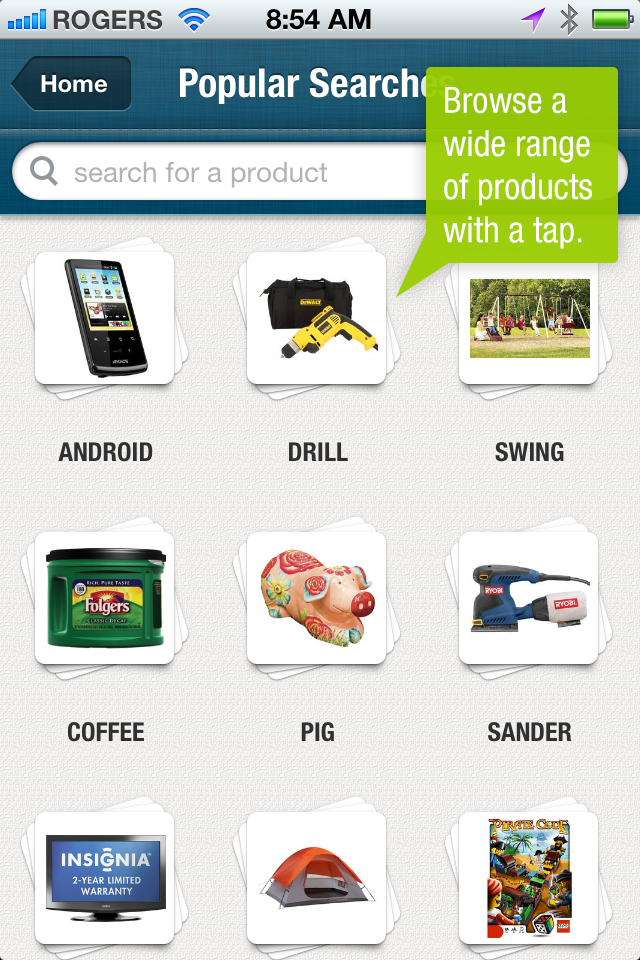Focus the product search field

click(220, 173)
